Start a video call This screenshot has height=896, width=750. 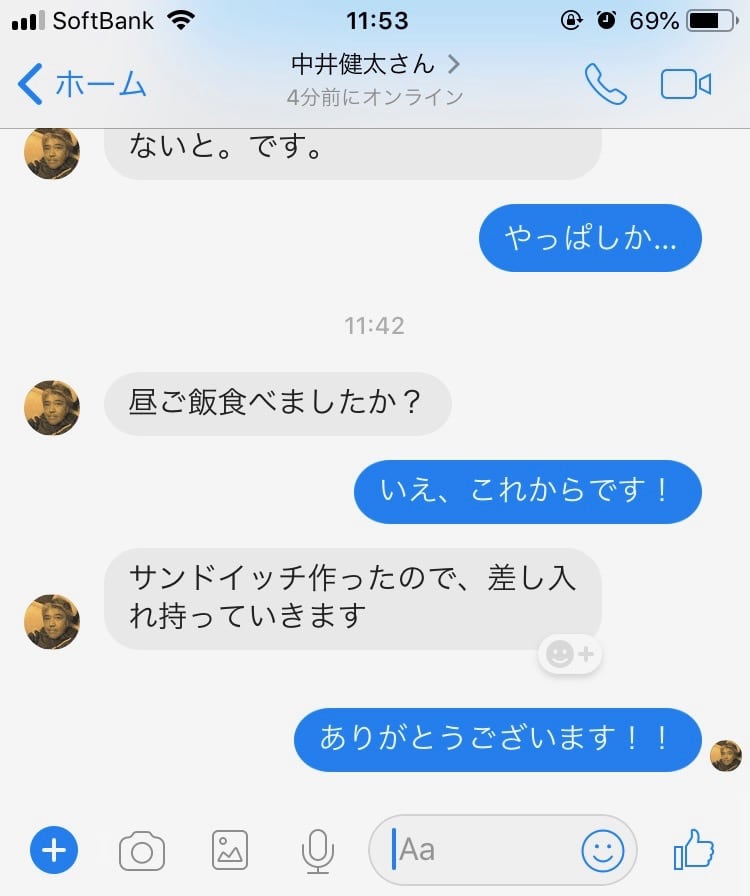(x=686, y=85)
